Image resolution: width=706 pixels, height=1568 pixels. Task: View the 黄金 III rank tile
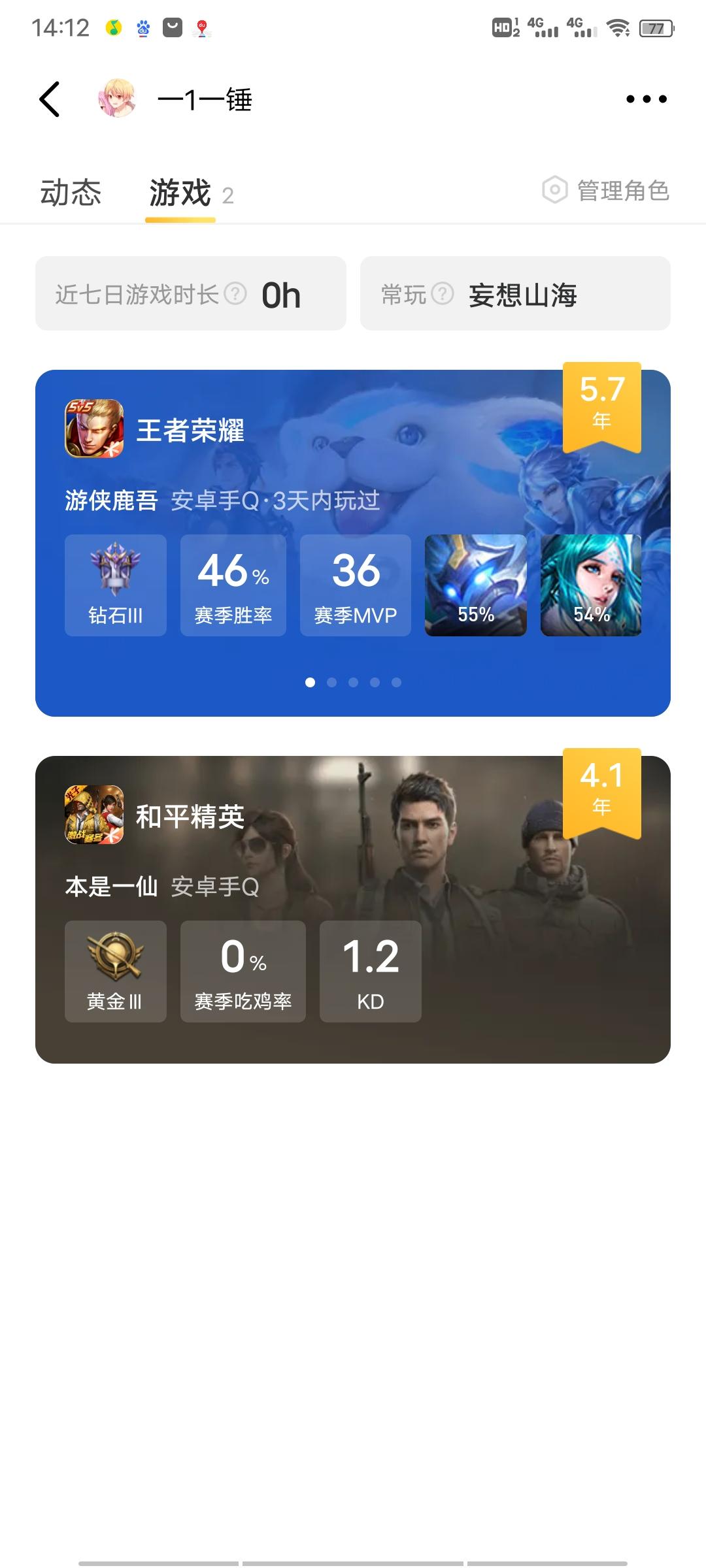coord(116,972)
